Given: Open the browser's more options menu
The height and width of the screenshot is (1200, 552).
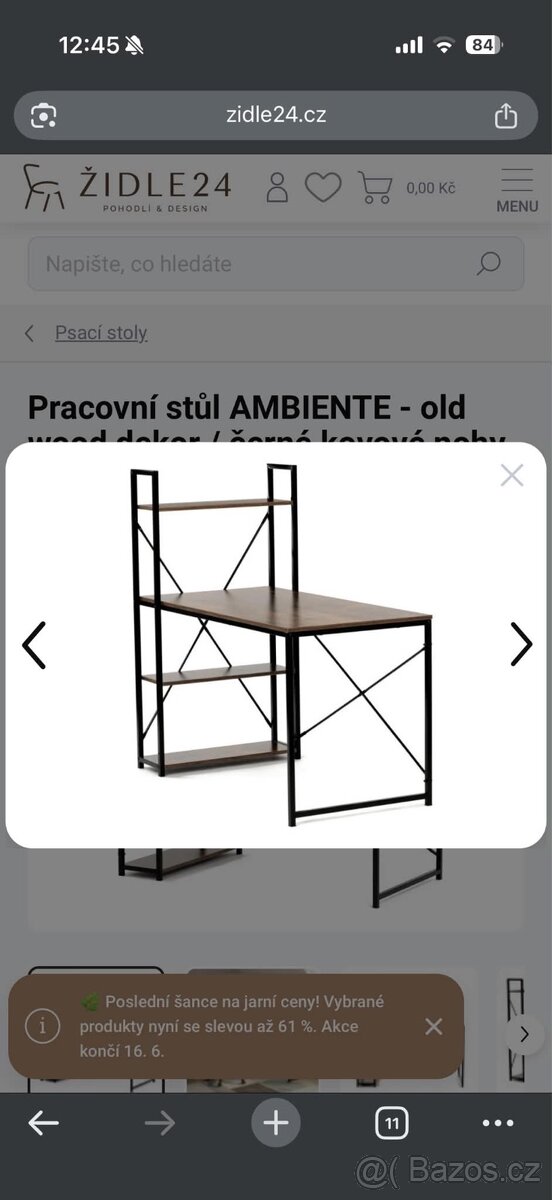Looking at the screenshot, I should [x=498, y=1123].
